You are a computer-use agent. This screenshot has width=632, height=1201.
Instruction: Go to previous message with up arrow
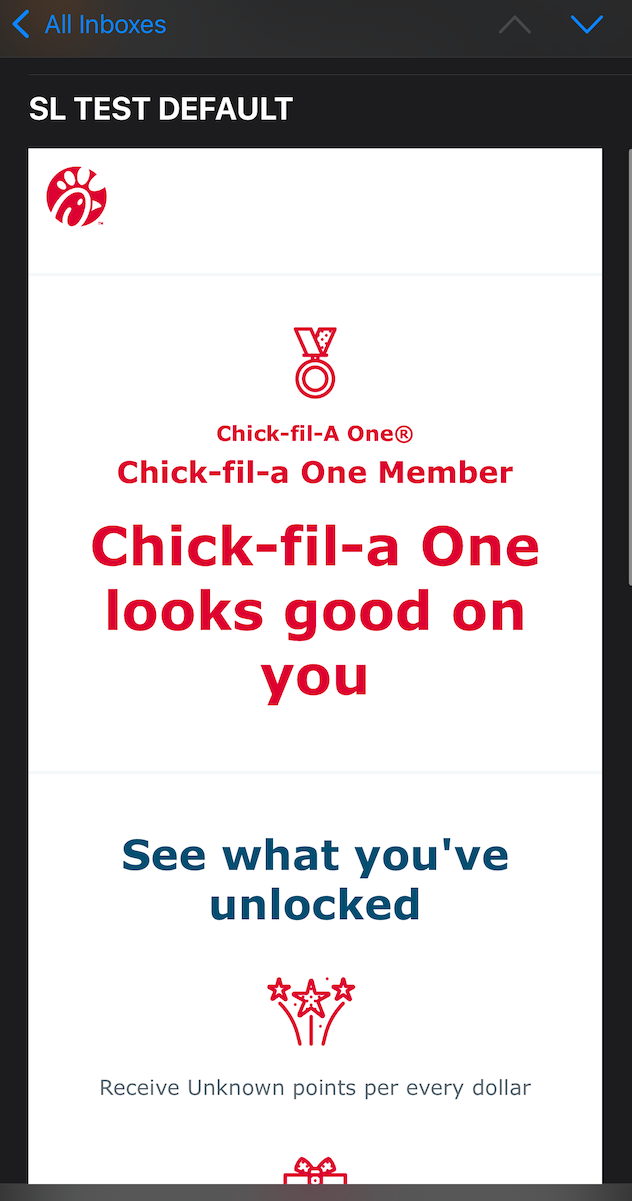(515, 25)
